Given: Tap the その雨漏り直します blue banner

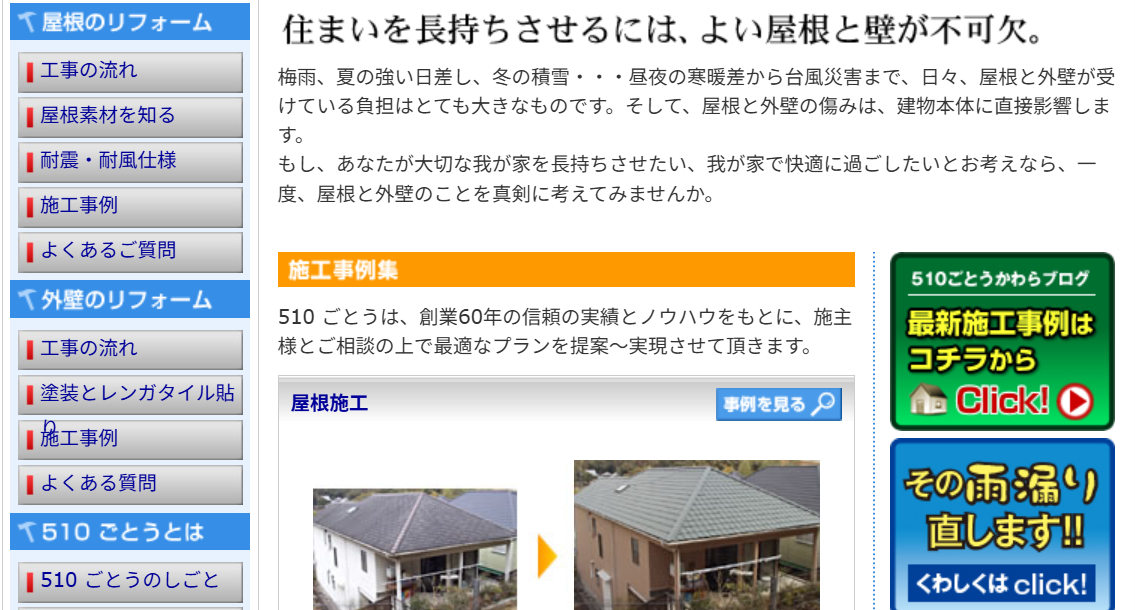Looking at the screenshot, I should (1002, 525).
